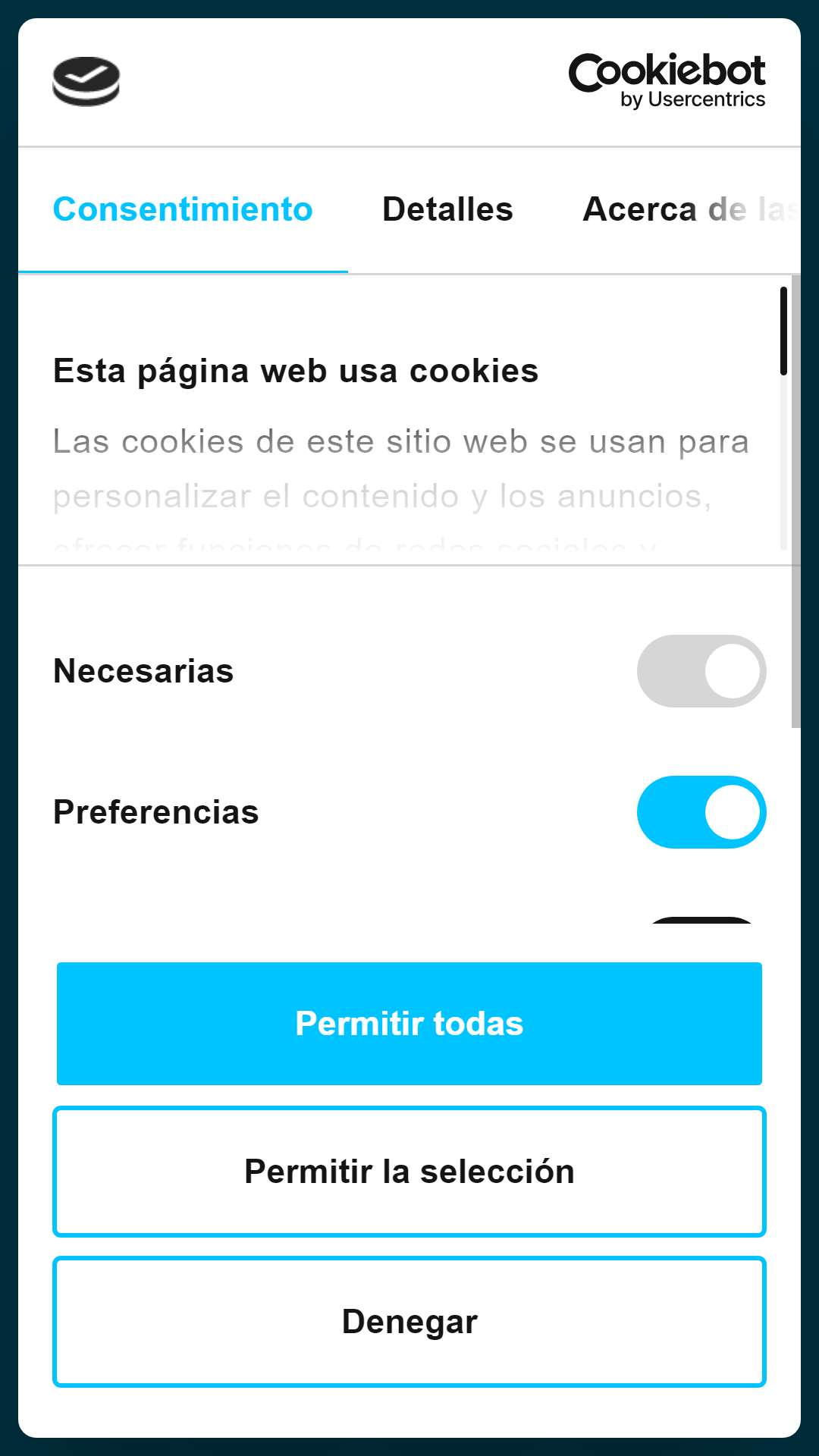Disable the Preferencias cookies toggle
This screenshot has height=1456, width=819.
click(701, 811)
